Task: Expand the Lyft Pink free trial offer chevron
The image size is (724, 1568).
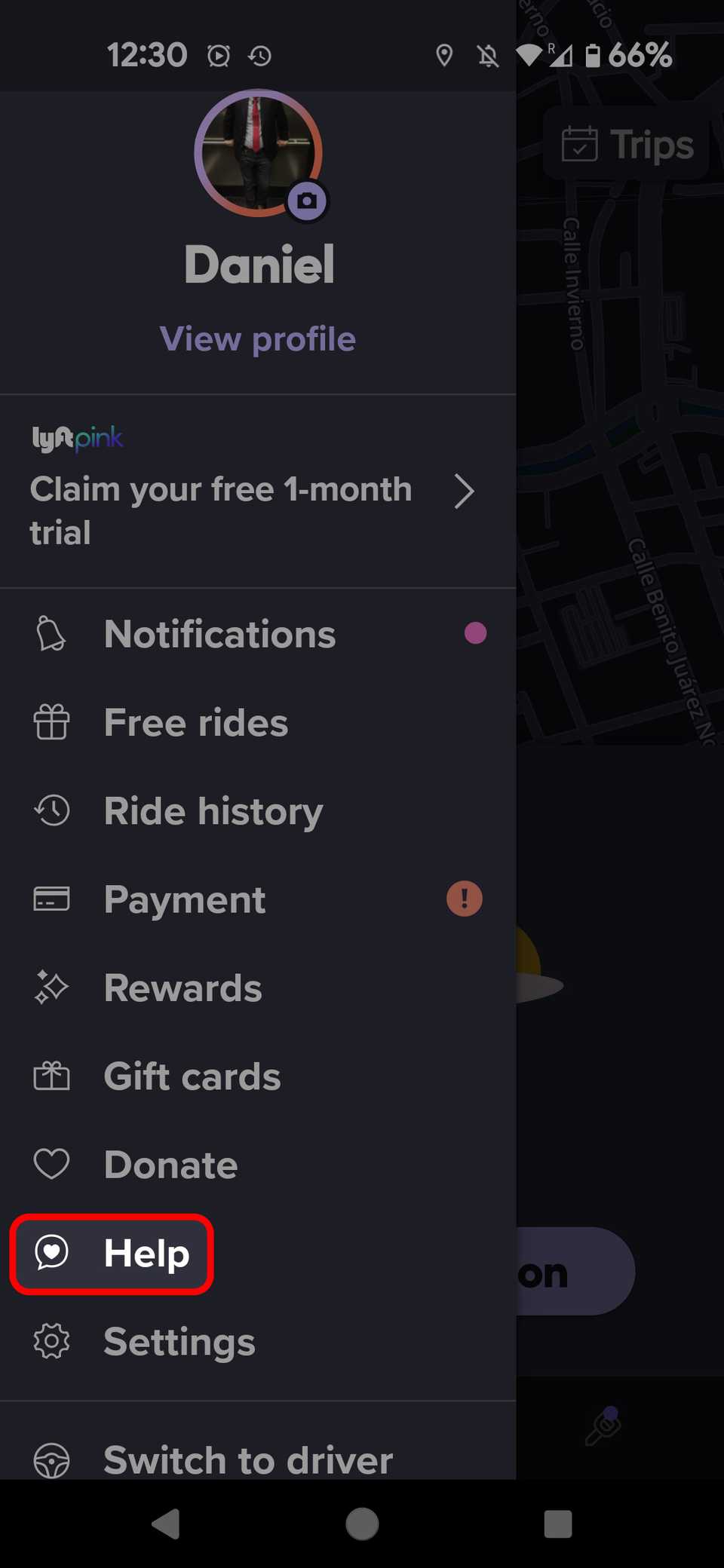Action: 465,491
